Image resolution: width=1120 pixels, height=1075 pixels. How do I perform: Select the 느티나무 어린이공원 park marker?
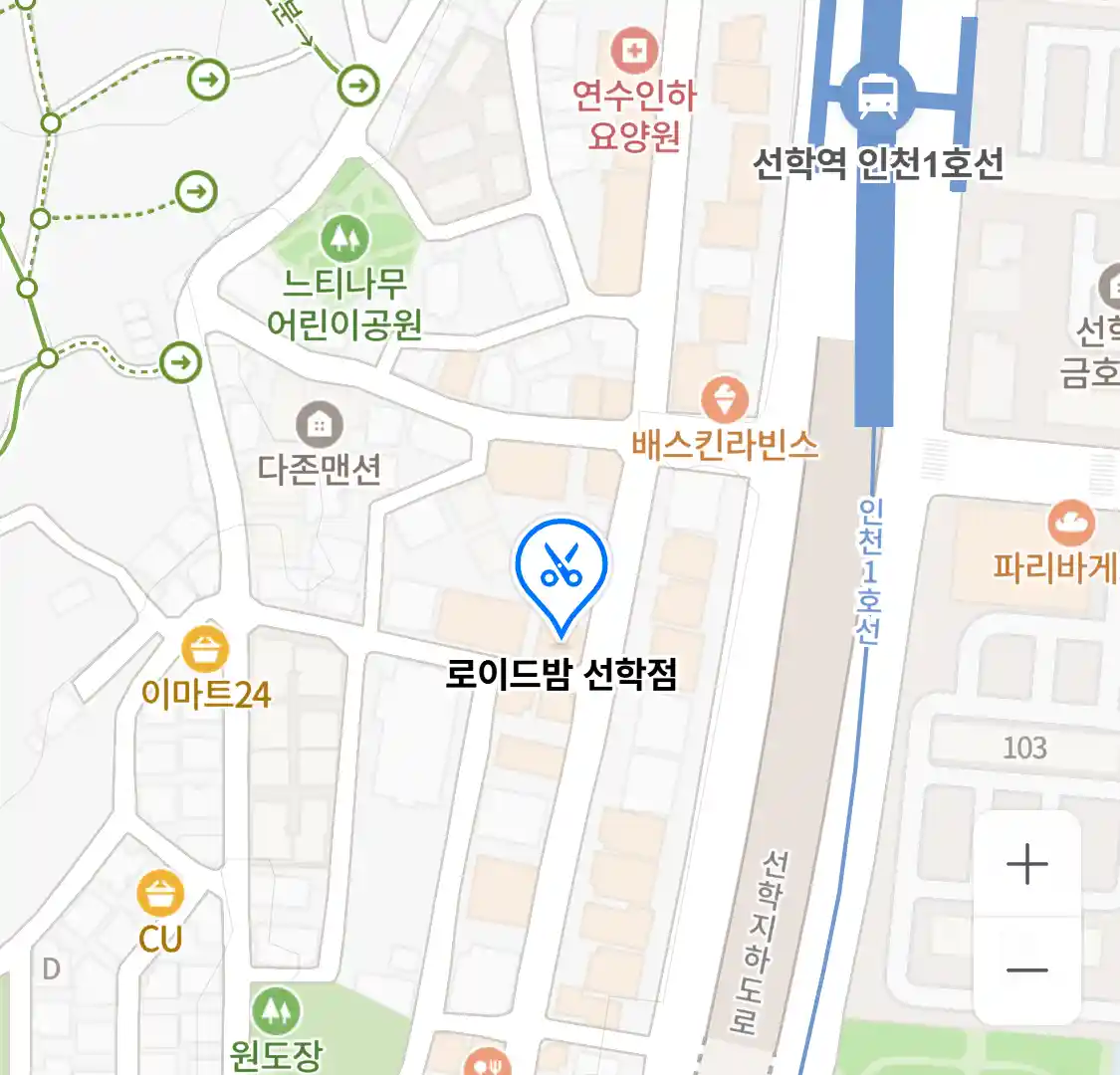(344, 238)
